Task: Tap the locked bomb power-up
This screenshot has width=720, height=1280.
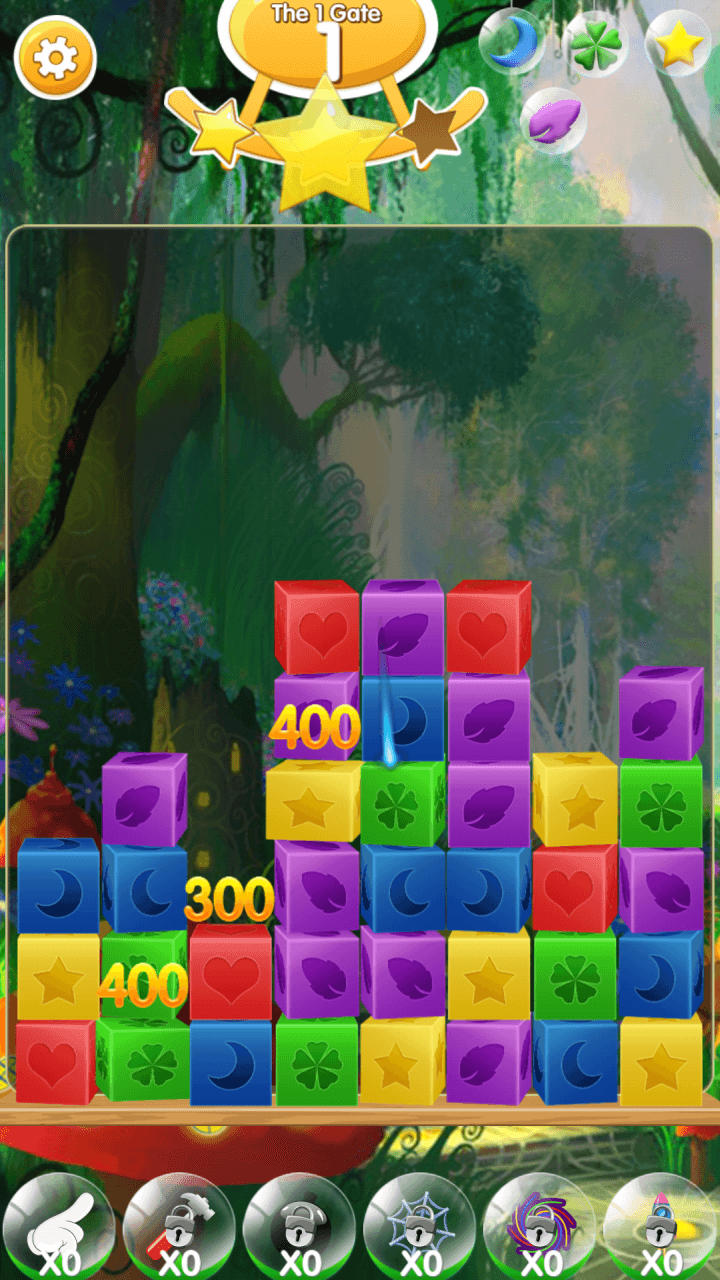Action: pyautogui.click(x=299, y=1226)
